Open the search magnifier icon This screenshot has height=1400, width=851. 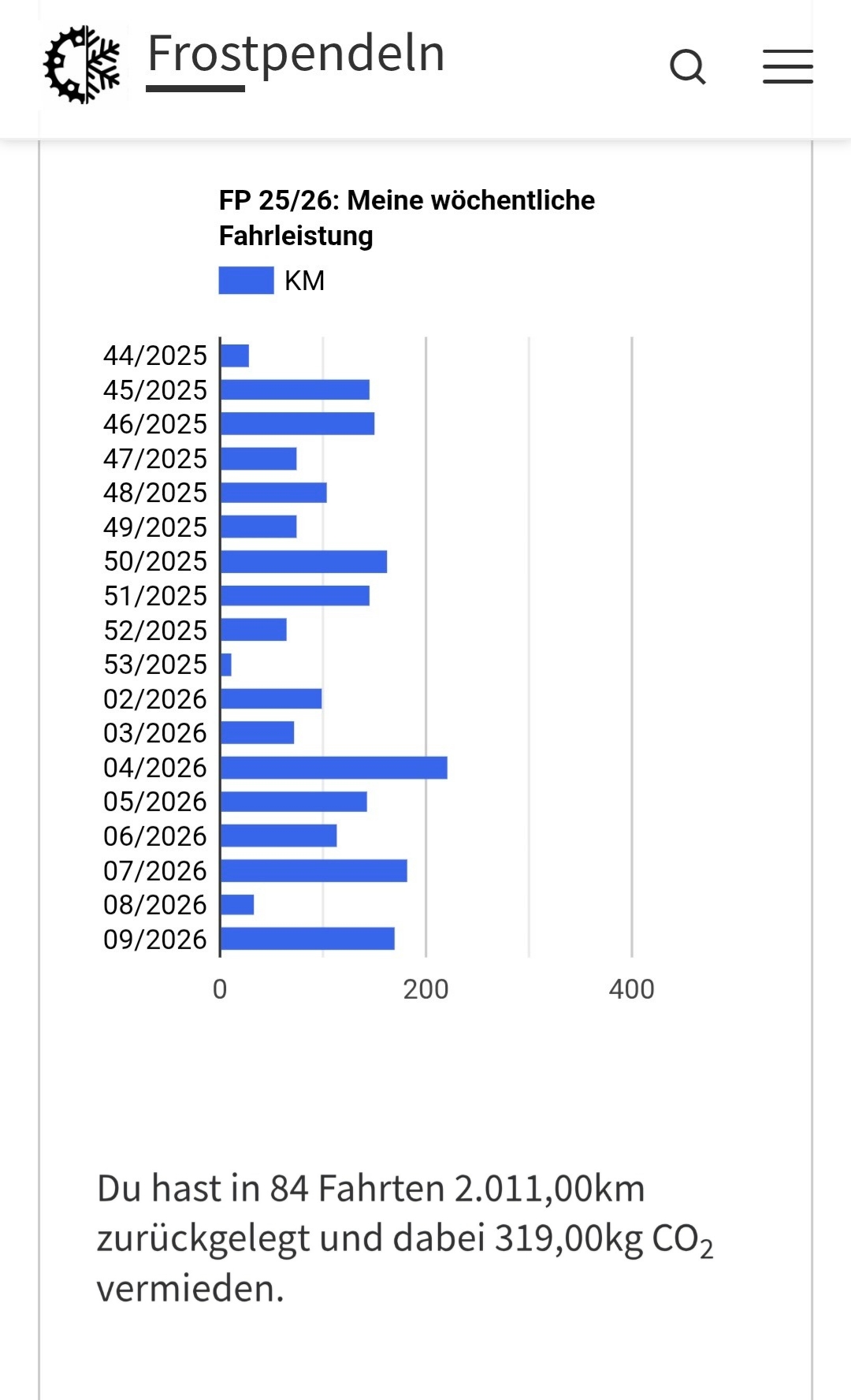click(687, 67)
